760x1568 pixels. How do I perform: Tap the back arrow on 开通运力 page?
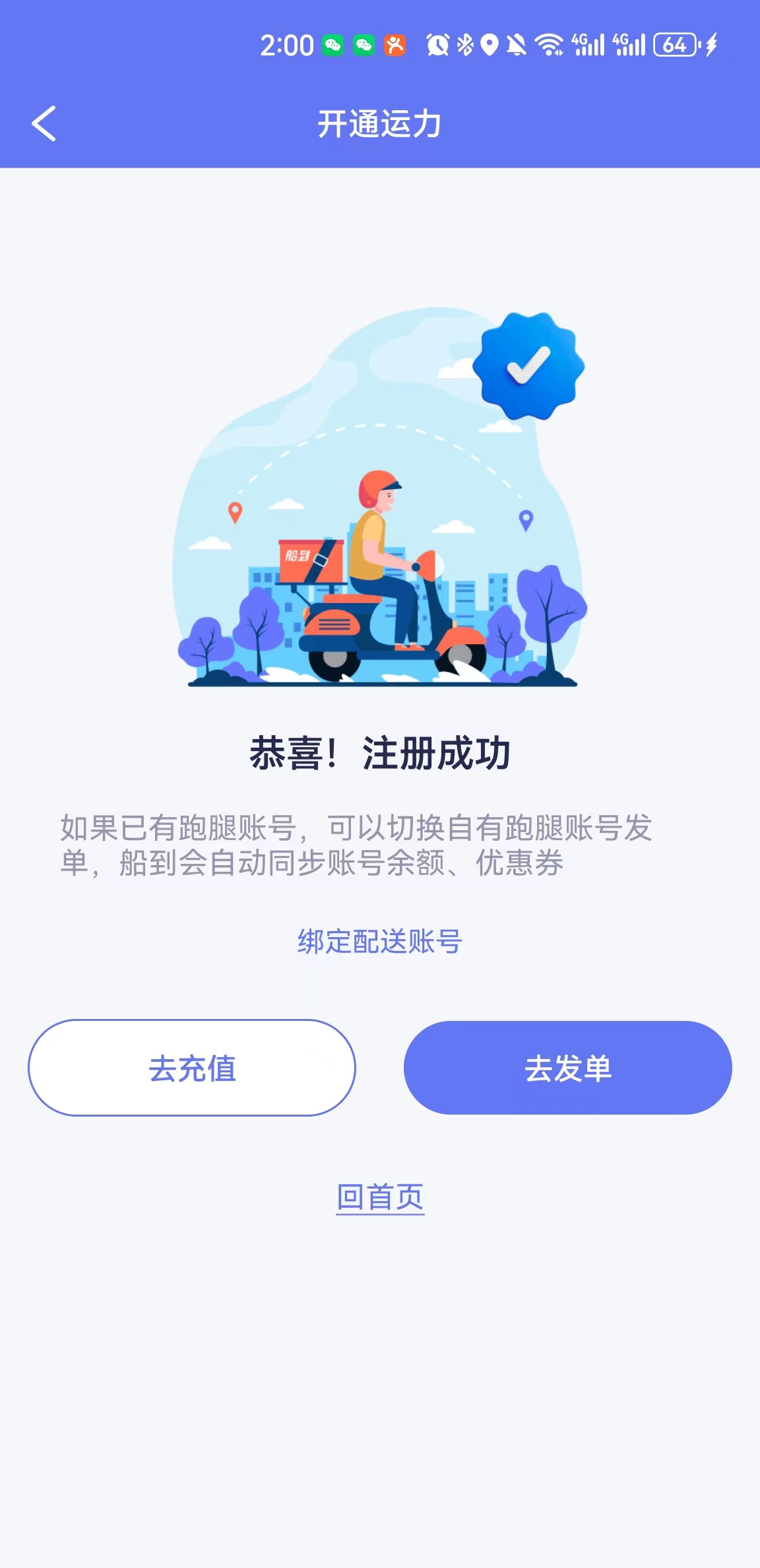pyautogui.click(x=44, y=123)
